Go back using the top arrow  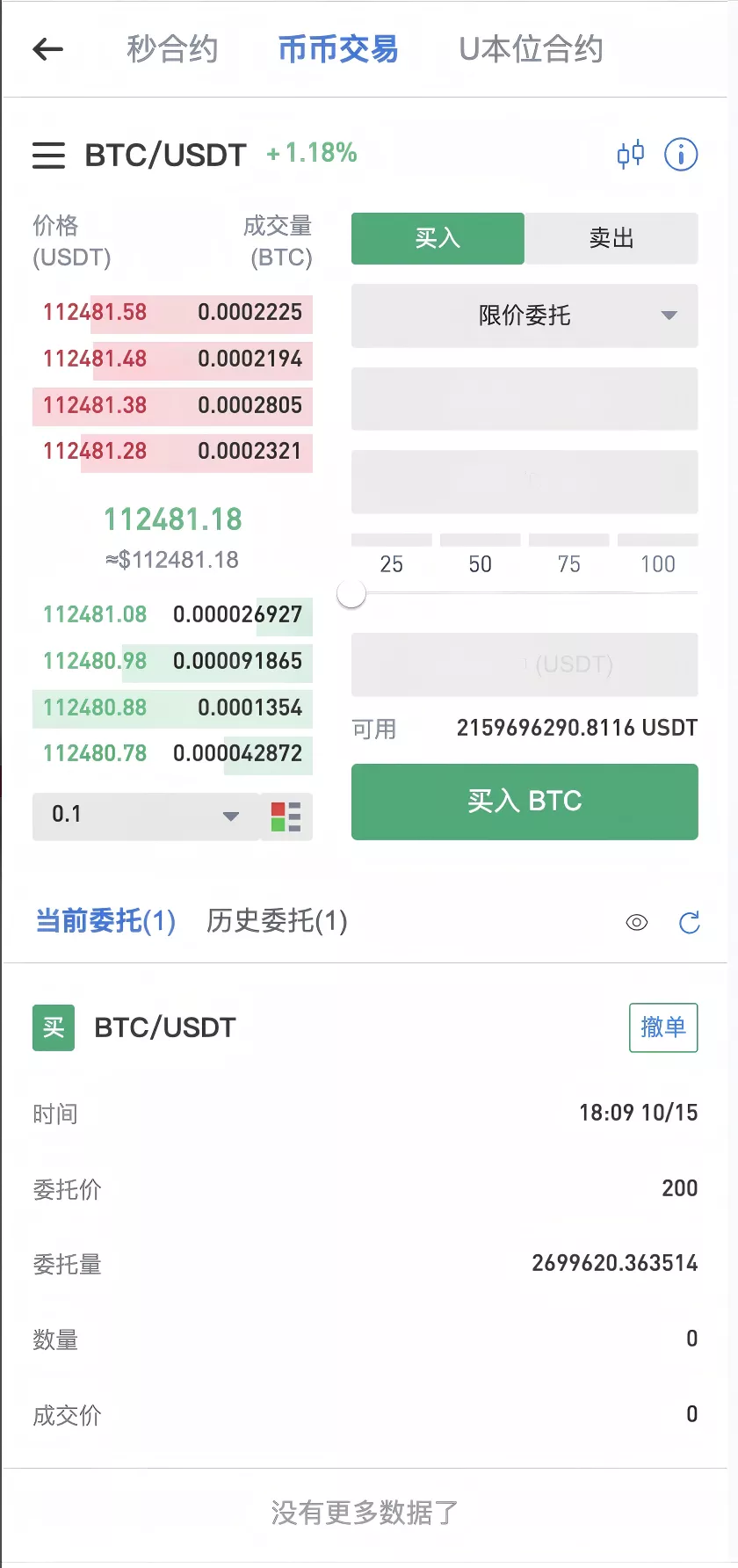(x=48, y=49)
